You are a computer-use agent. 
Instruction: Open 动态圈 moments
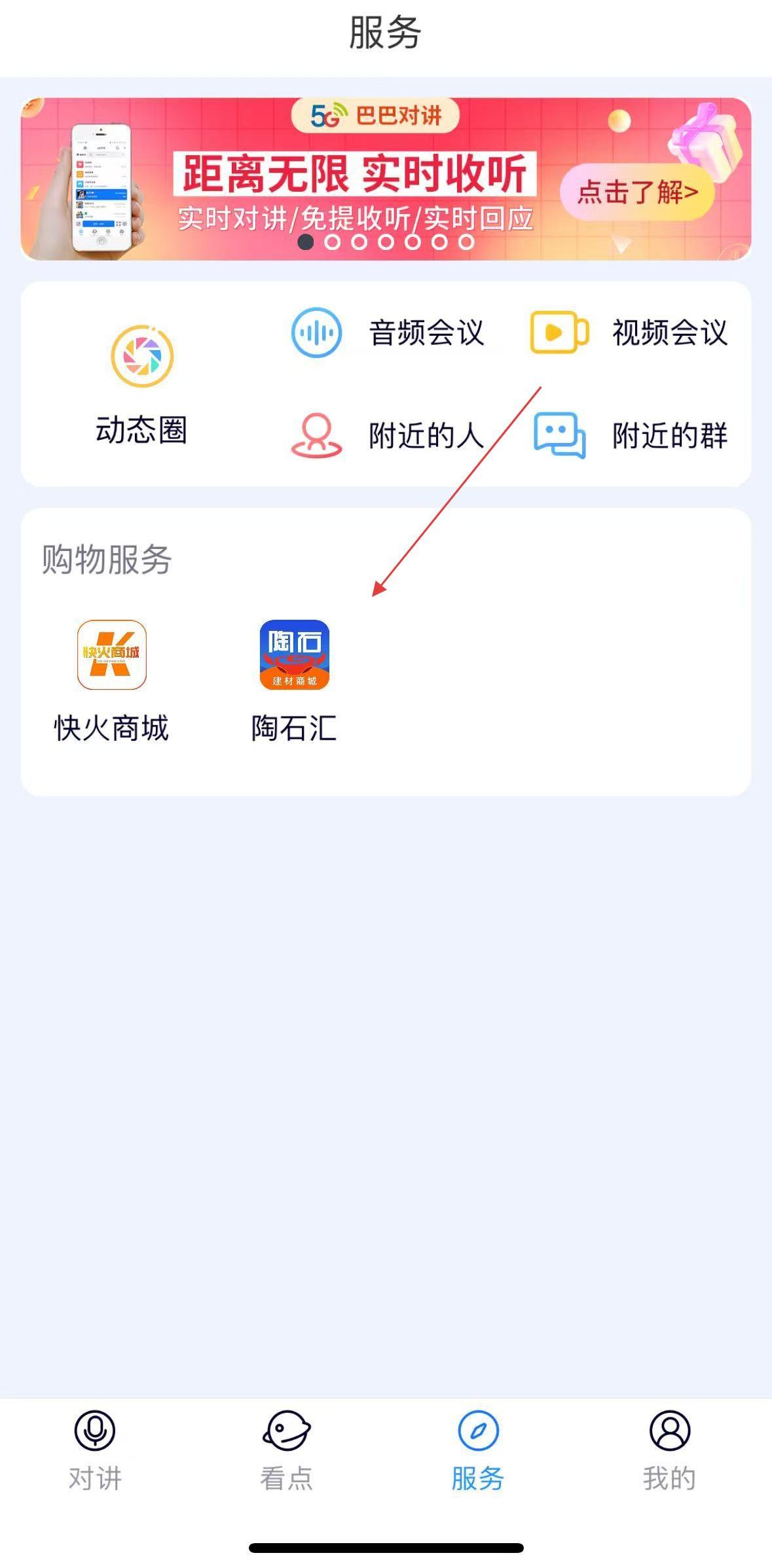[x=142, y=384]
